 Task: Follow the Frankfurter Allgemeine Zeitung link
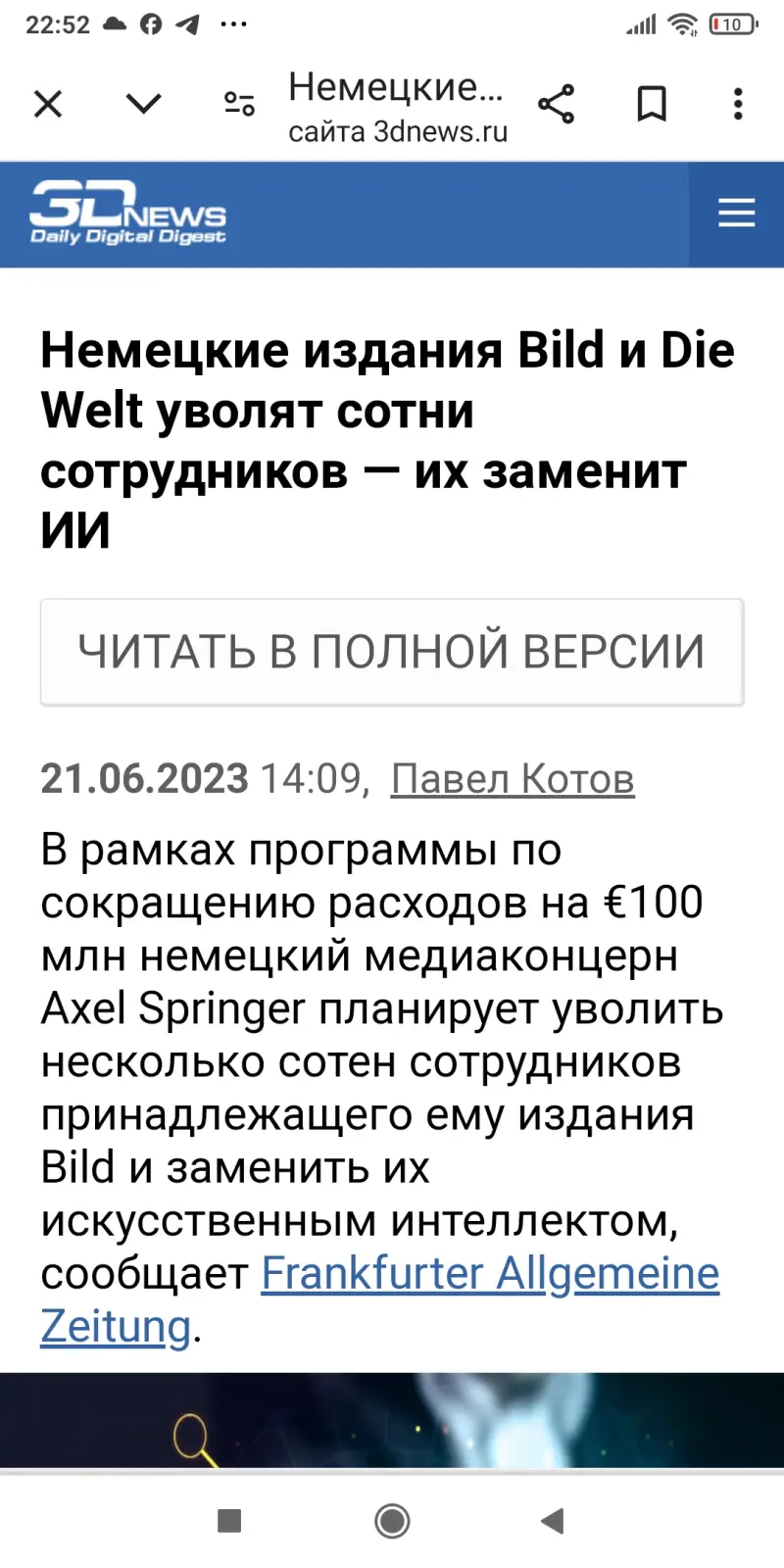(x=380, y=1299)
